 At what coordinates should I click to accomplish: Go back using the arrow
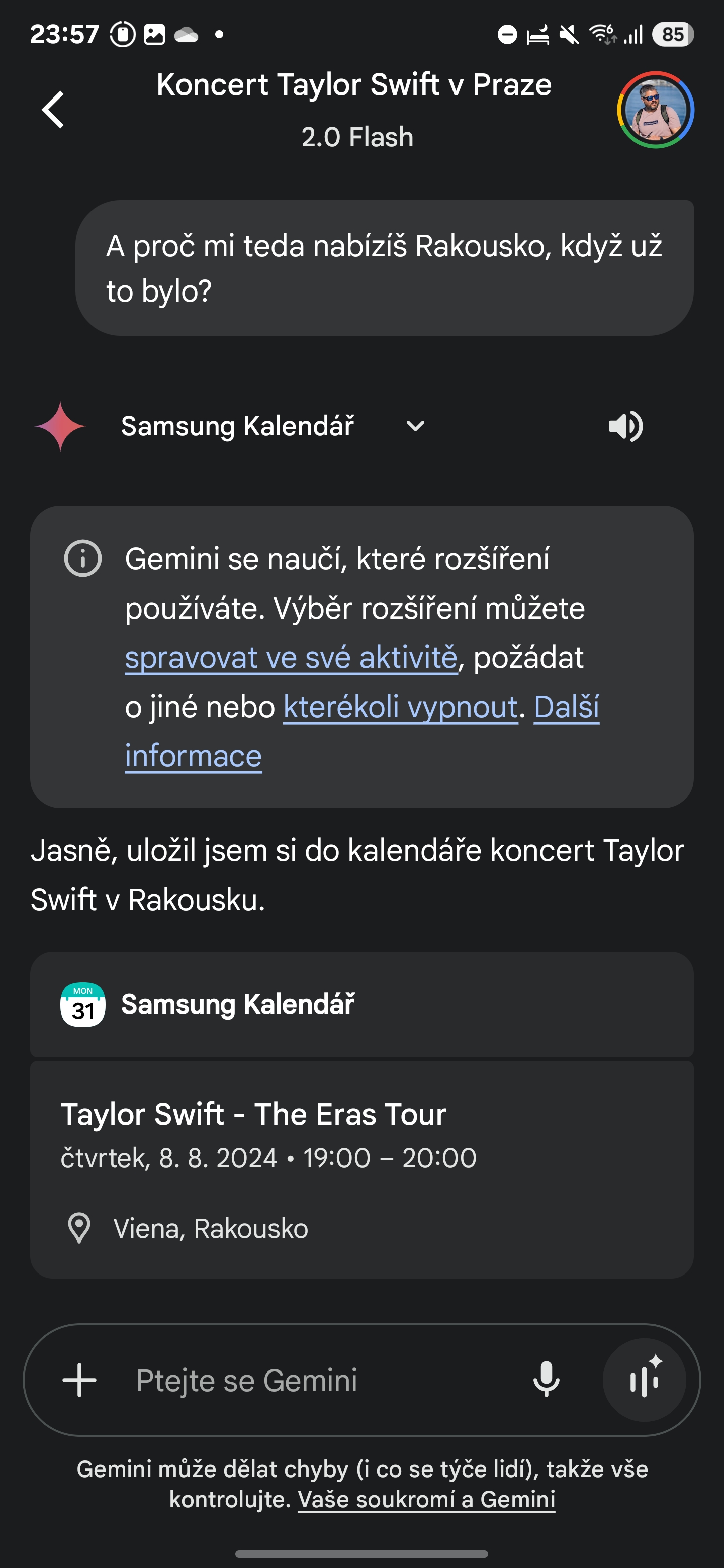pyautogui.click(x=54, y=110)
